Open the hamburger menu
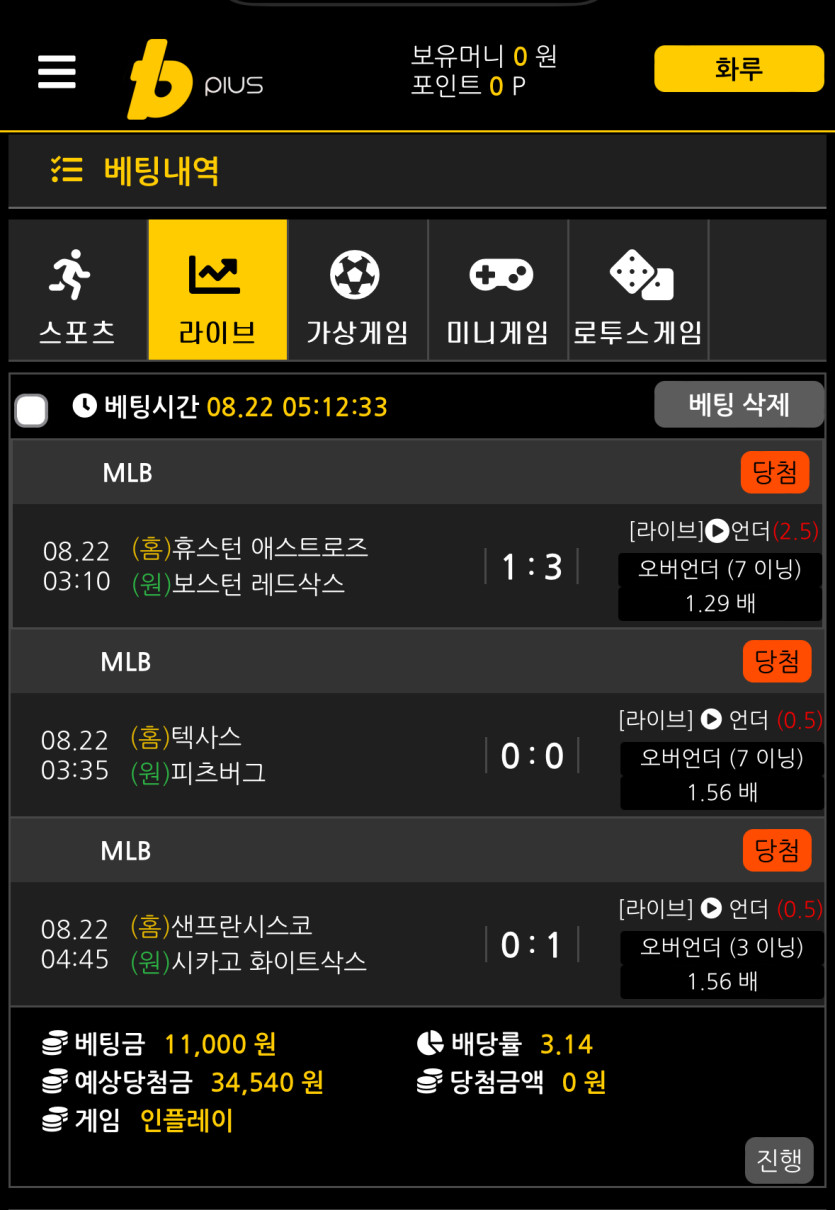835x1210 pixels. click(57, 71)
